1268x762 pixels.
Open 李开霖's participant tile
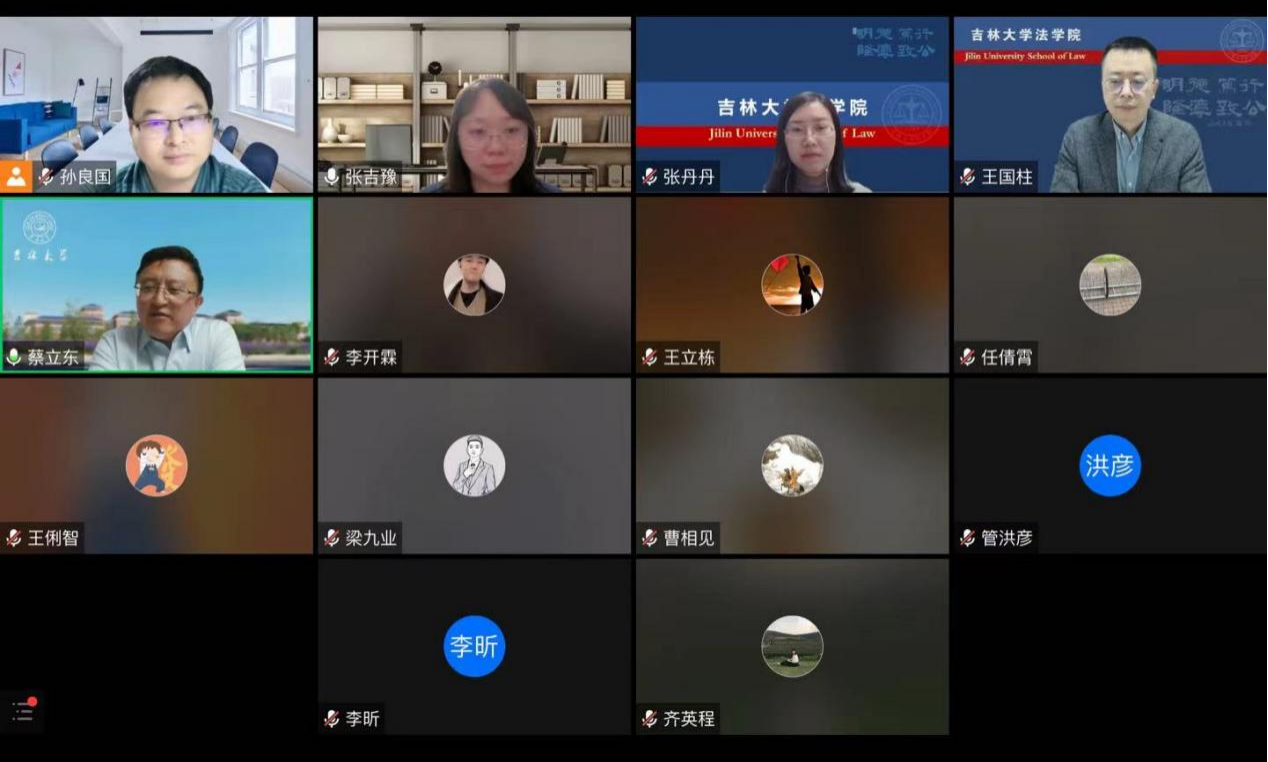click(x=474, y=285)
